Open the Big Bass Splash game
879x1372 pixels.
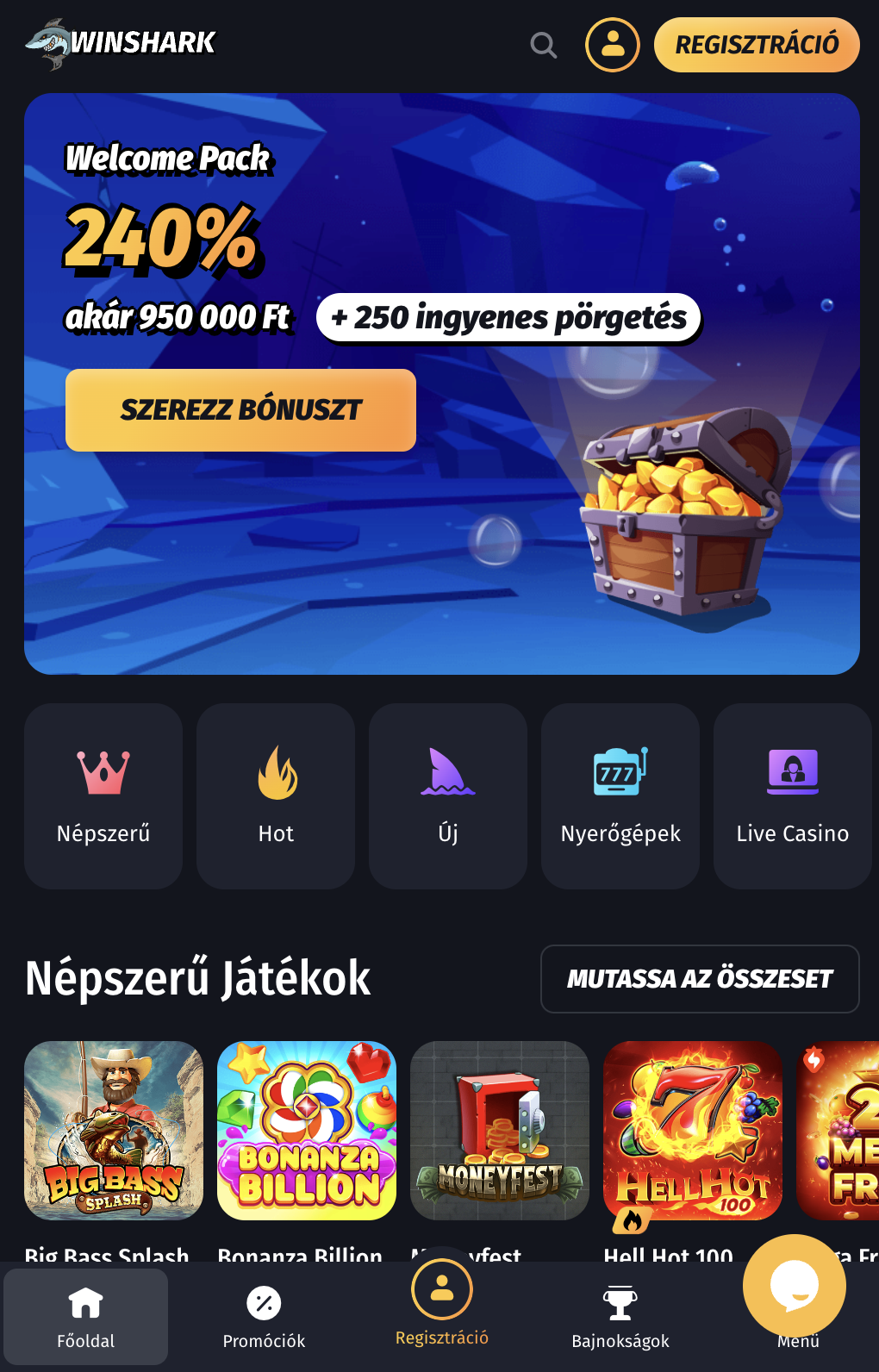click(x=114, y=1130)
